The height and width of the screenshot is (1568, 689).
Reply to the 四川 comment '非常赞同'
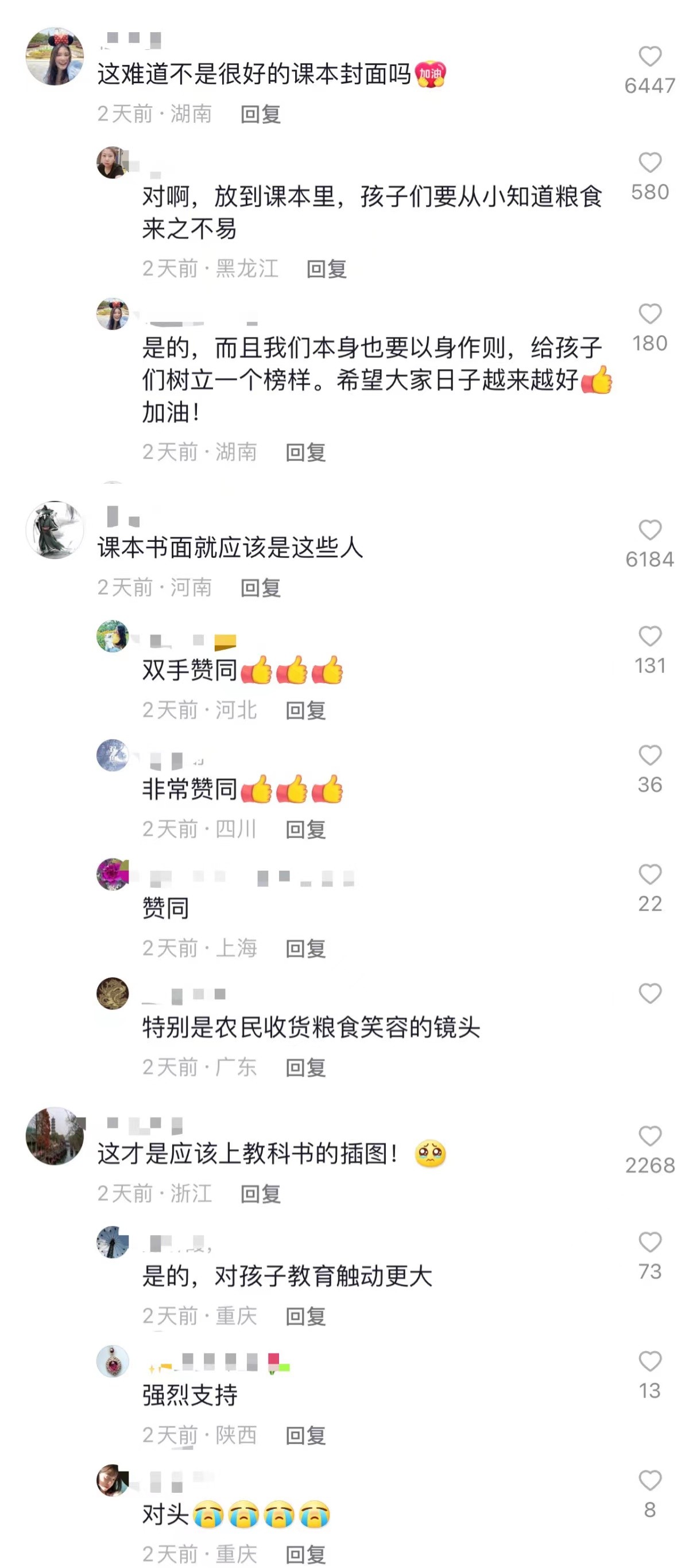click(305, 829)
